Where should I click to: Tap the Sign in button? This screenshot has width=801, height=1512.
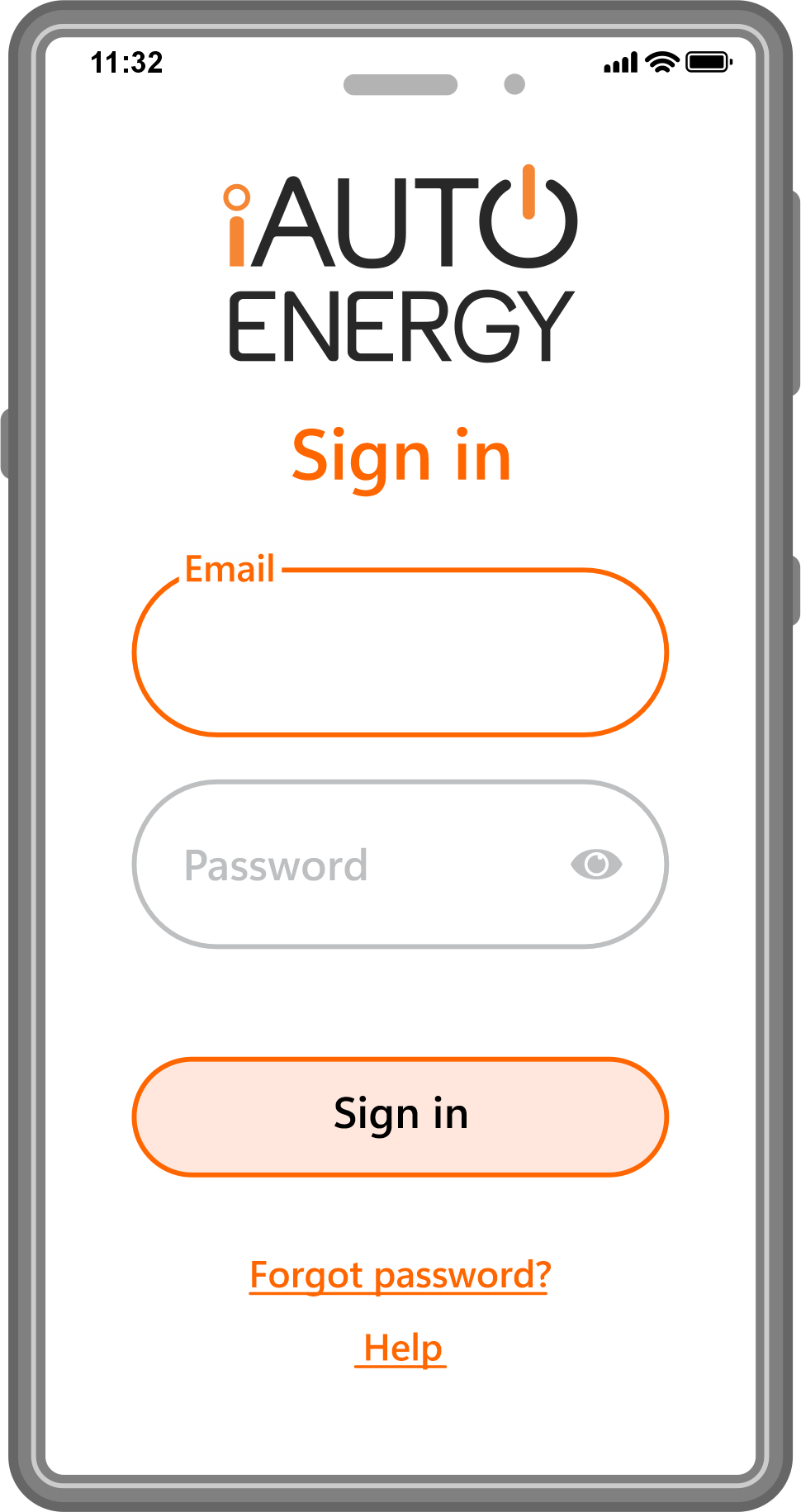pyautogui.click(x=400, y=1116)
